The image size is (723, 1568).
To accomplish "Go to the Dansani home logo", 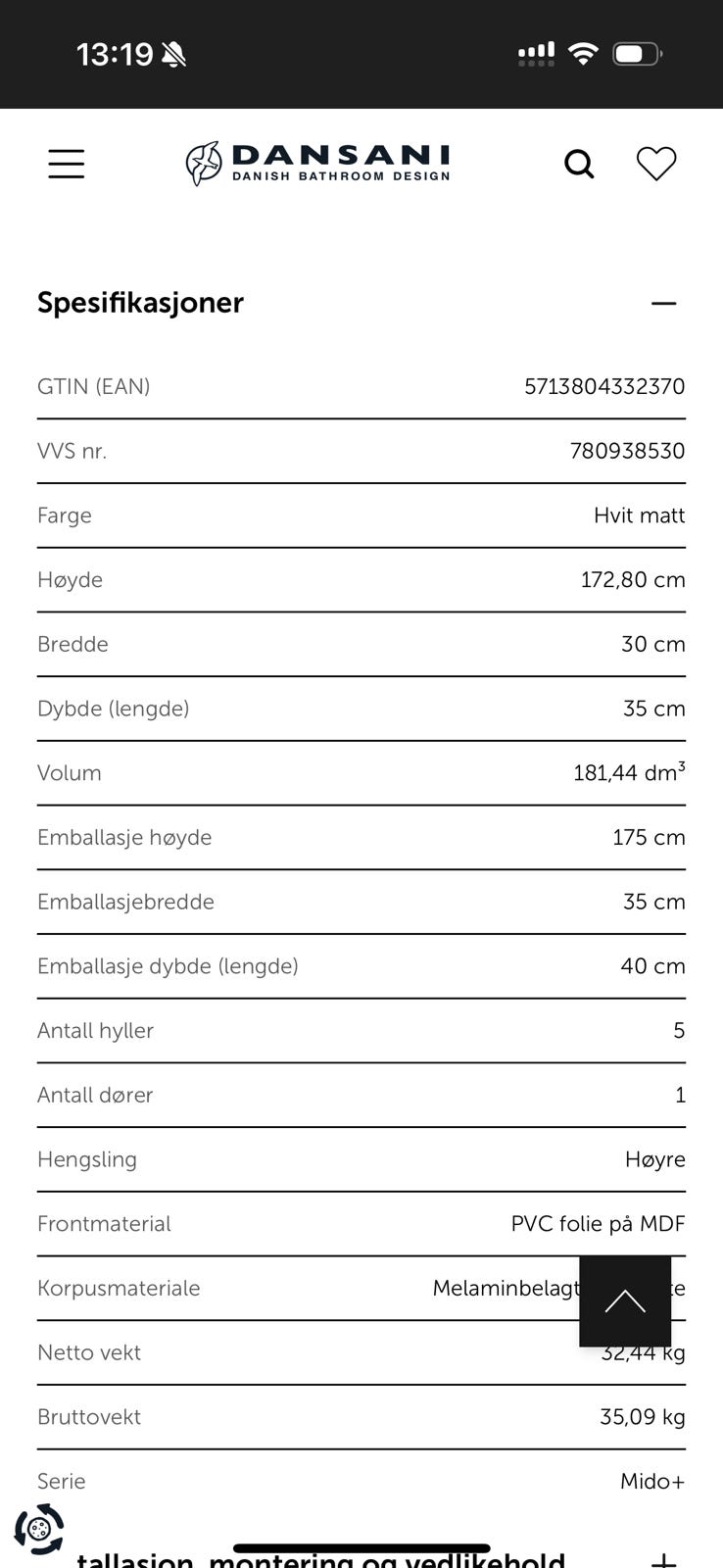I will (x=317, y=163).
